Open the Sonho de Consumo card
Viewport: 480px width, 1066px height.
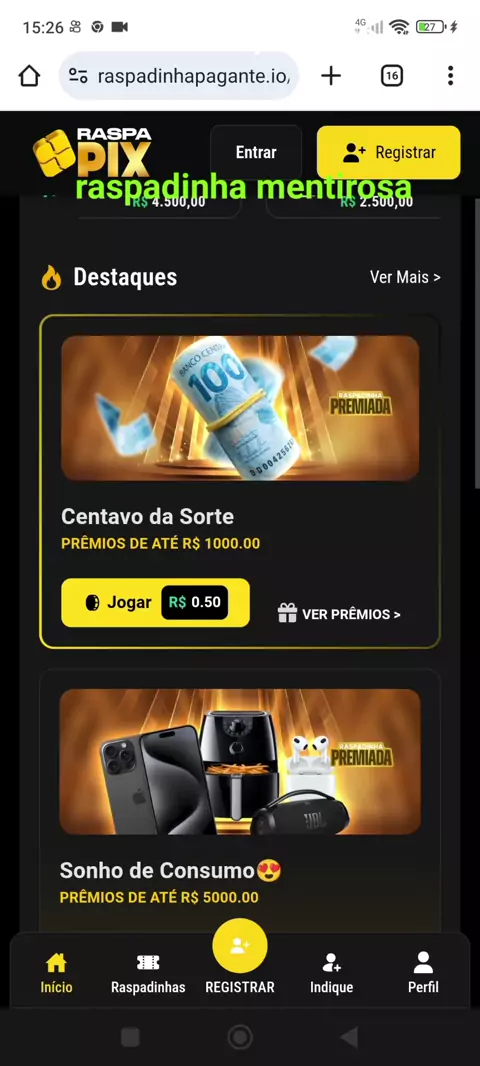coord(240,801)
